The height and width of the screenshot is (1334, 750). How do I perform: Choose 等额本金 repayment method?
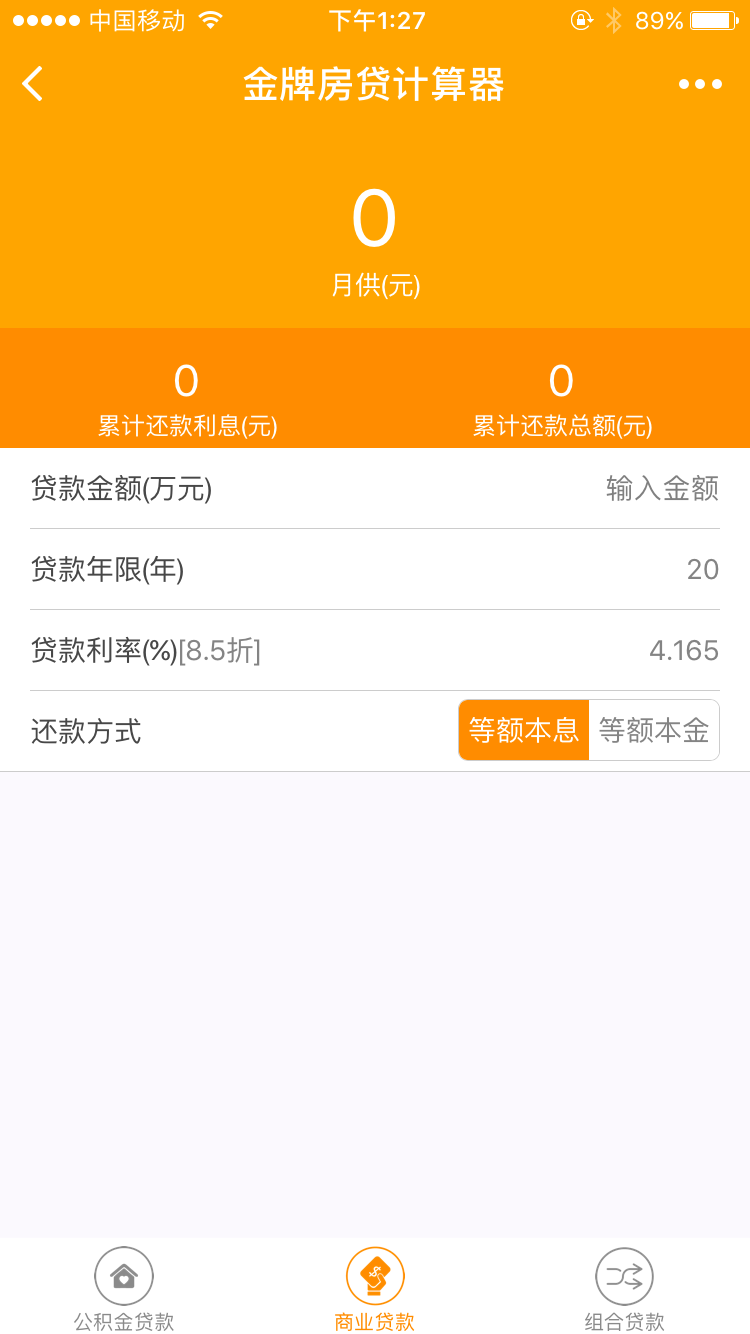(654, 731)
